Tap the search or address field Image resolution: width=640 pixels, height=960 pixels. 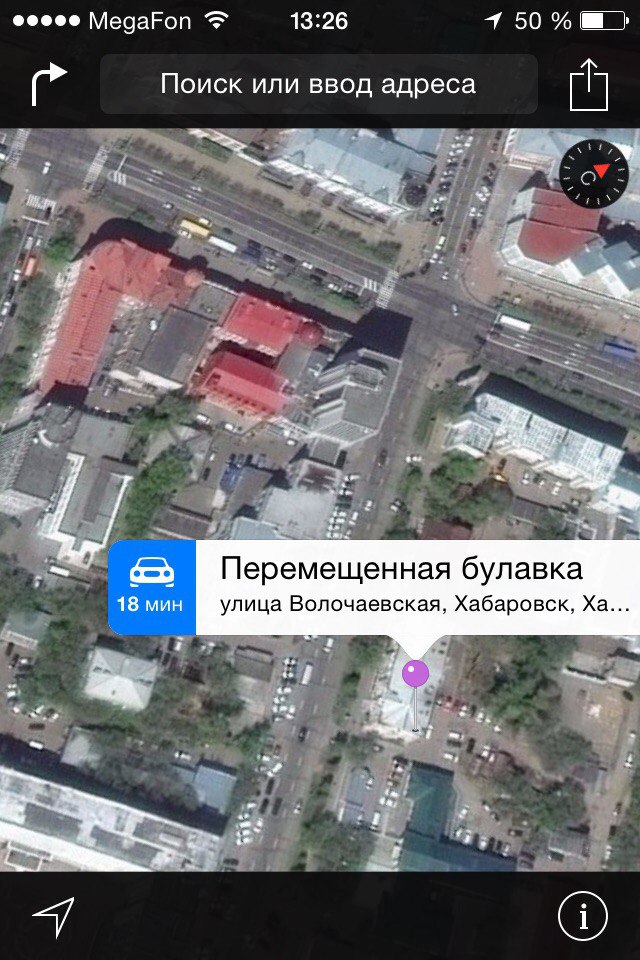tap(318, 84)
